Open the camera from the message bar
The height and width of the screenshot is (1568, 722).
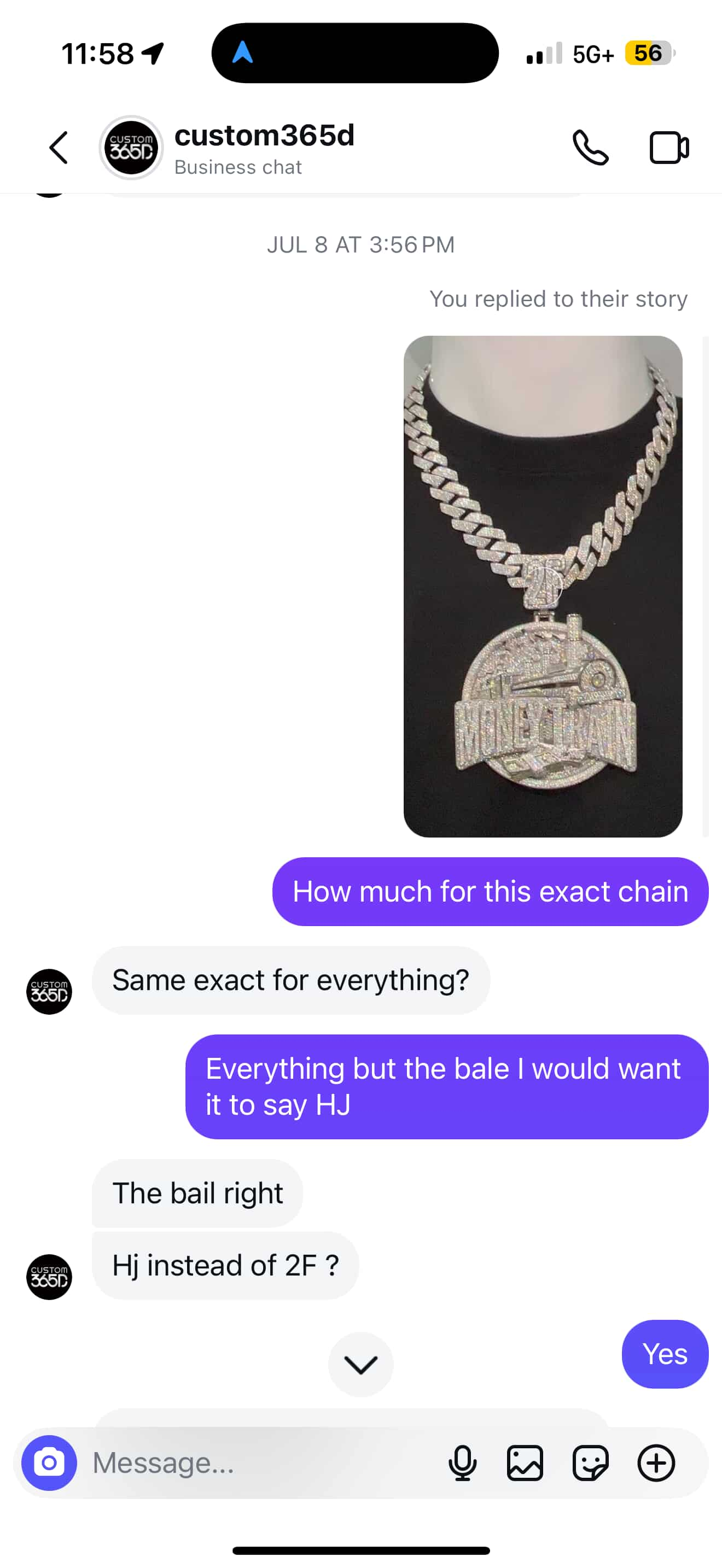point(49,1462)
